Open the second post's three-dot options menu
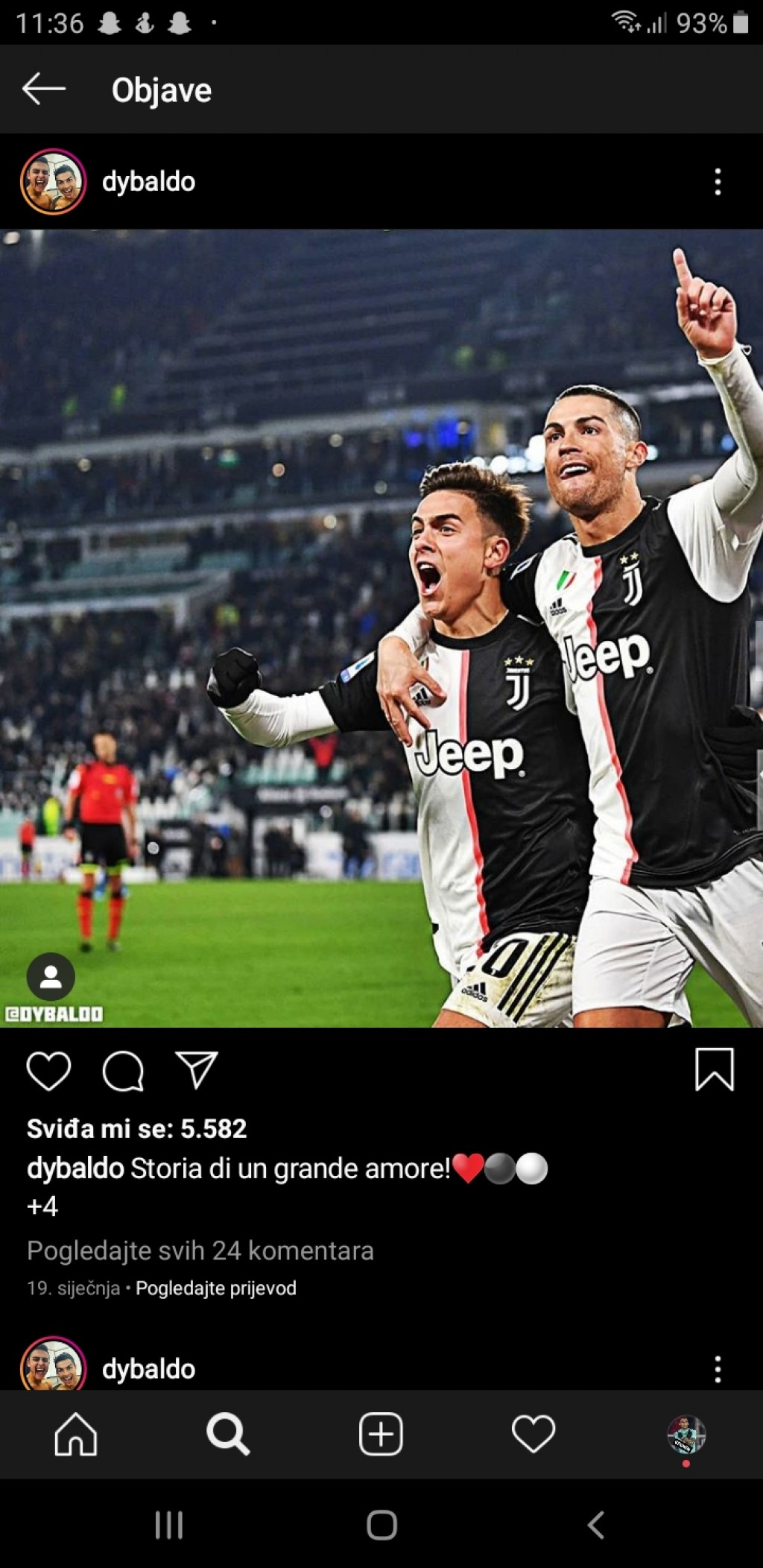The image size is (763, 1568). click(x=718, y=1369)
